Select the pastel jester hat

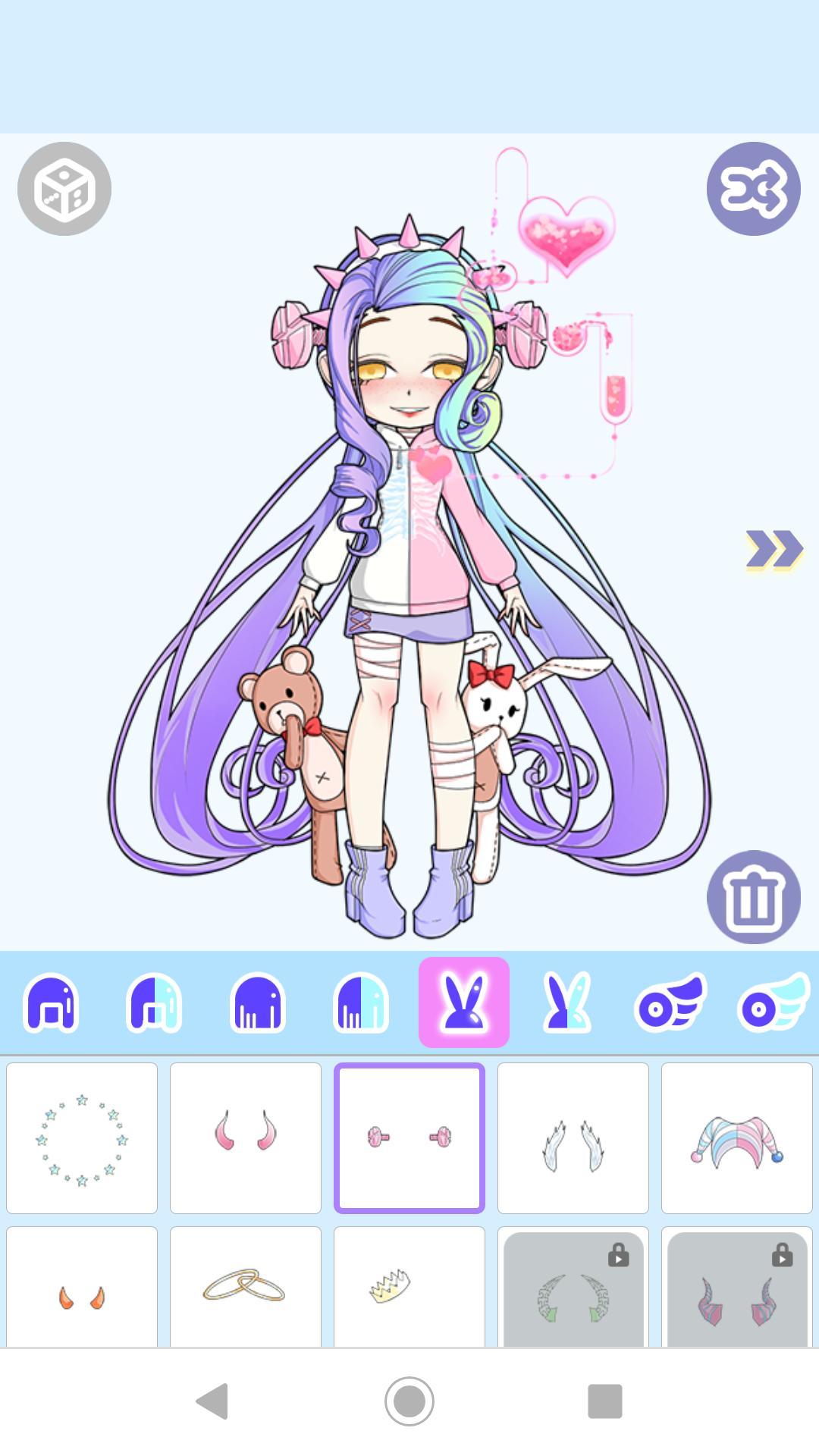click(737, 1138)
